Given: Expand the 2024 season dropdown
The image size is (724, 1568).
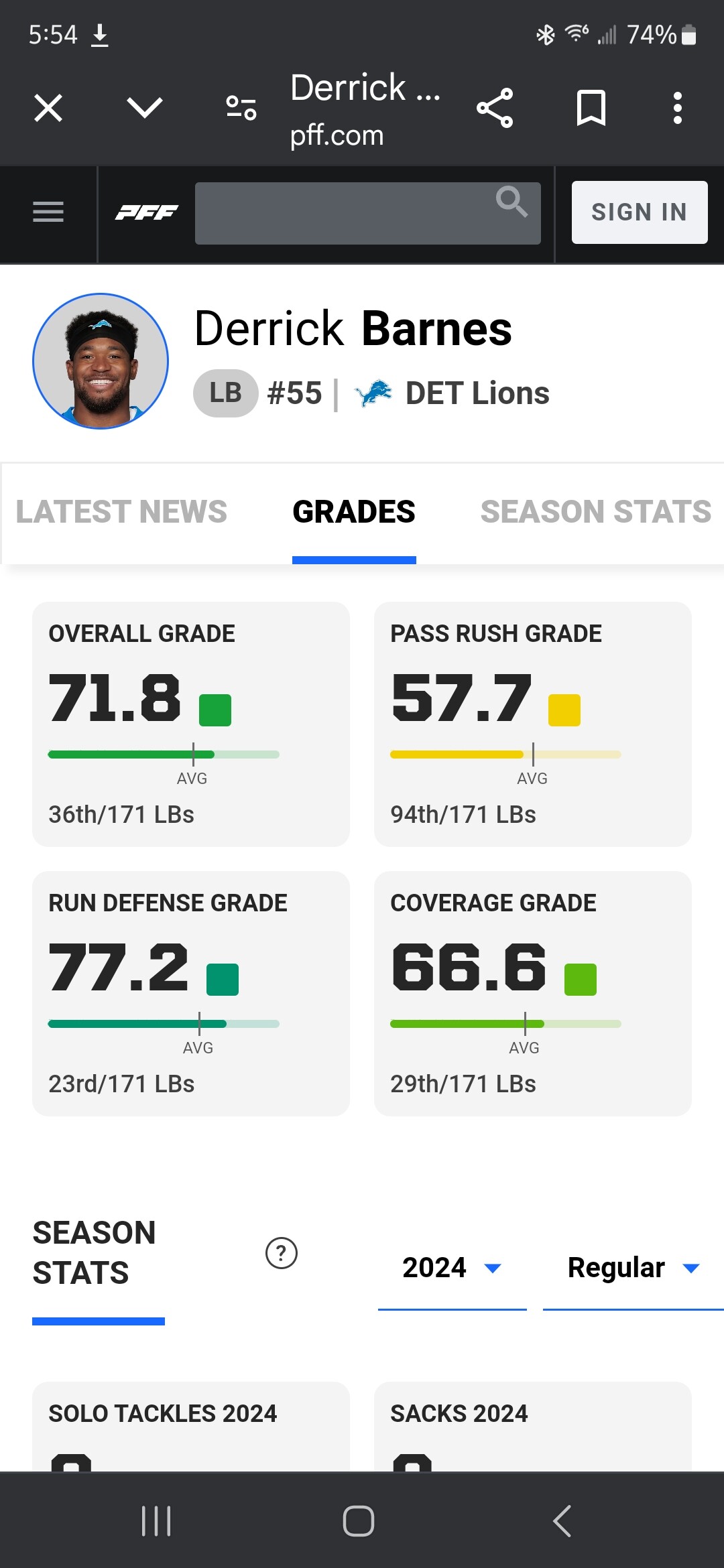Looking at the screenshot, I should [452, 1268].
